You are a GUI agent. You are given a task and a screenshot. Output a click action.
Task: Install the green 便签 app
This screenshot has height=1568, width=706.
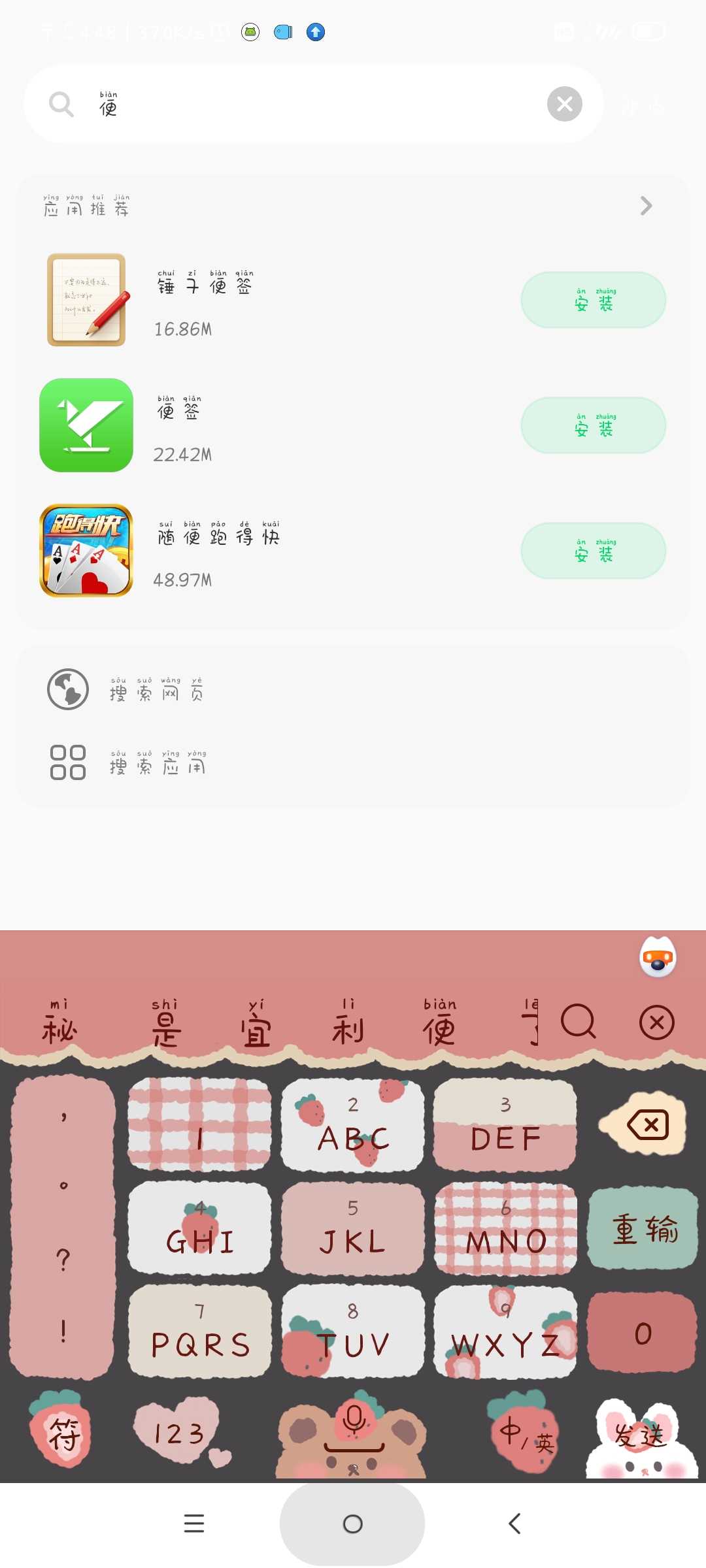pos(593,425)
